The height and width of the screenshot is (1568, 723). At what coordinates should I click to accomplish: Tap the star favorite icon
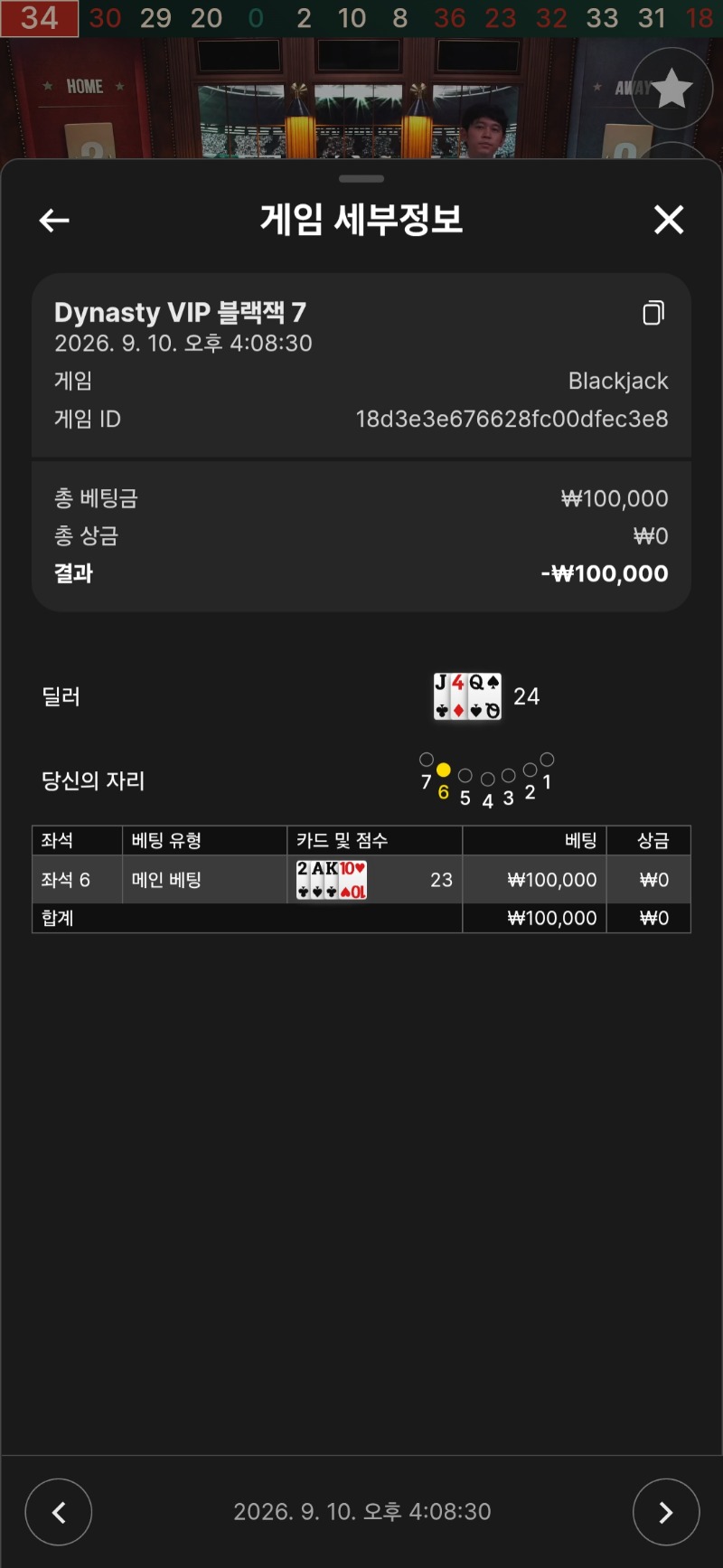coord(671,89)
